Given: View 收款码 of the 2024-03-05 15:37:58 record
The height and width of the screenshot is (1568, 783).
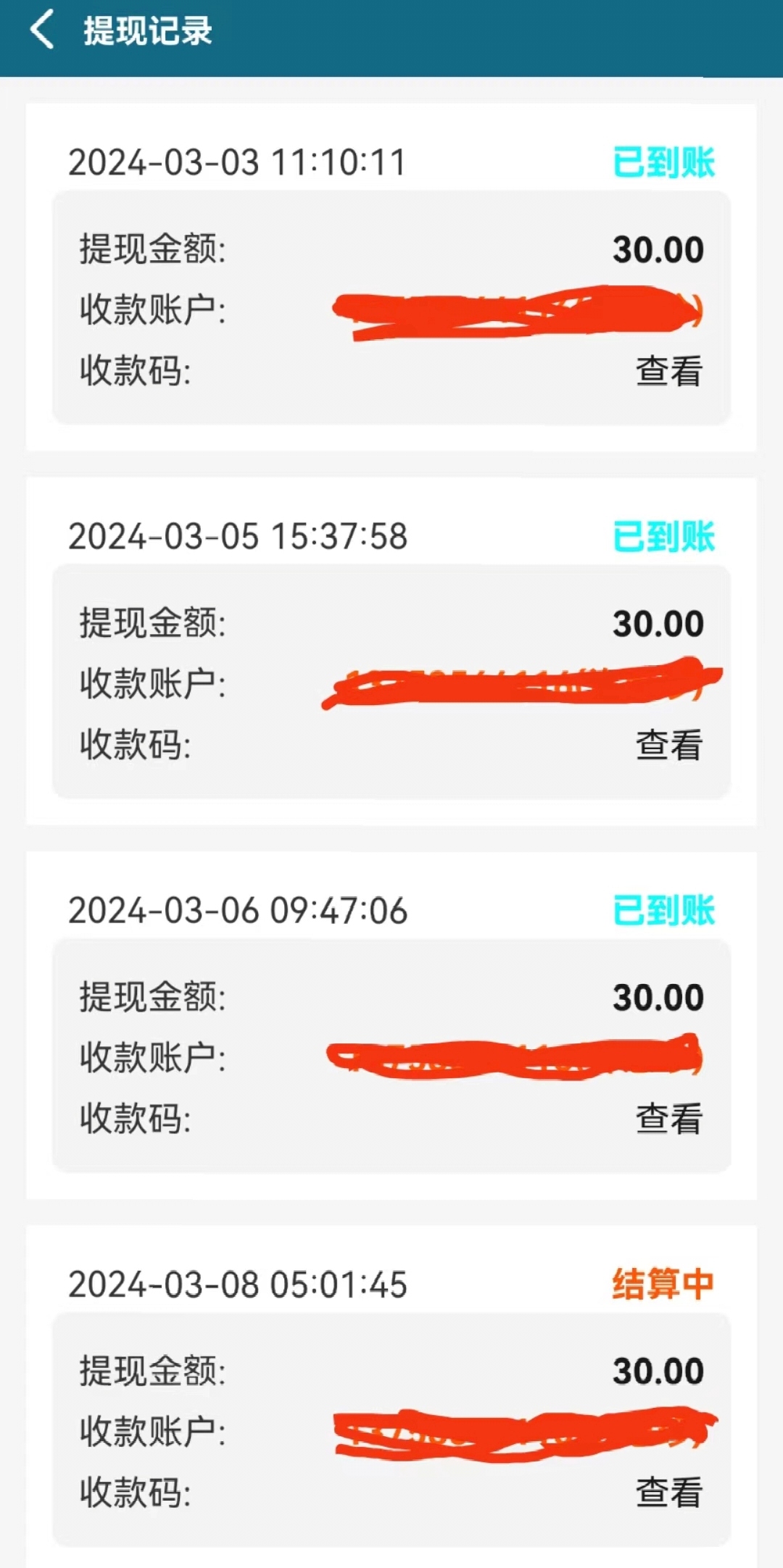Looking at the screenshot, I should (669, 745).
